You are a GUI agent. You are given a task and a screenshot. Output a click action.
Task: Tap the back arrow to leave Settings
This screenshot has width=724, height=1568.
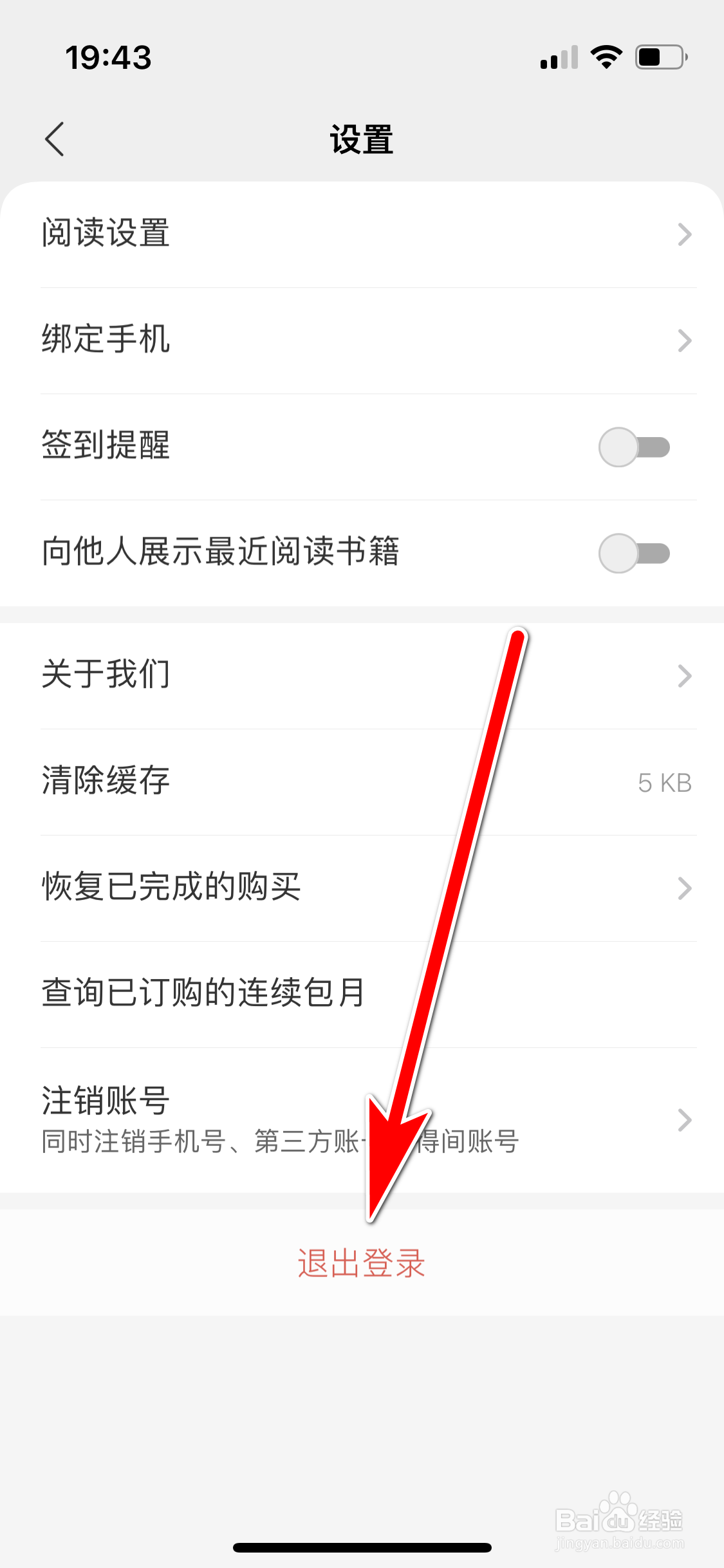[x=55, y=138]
